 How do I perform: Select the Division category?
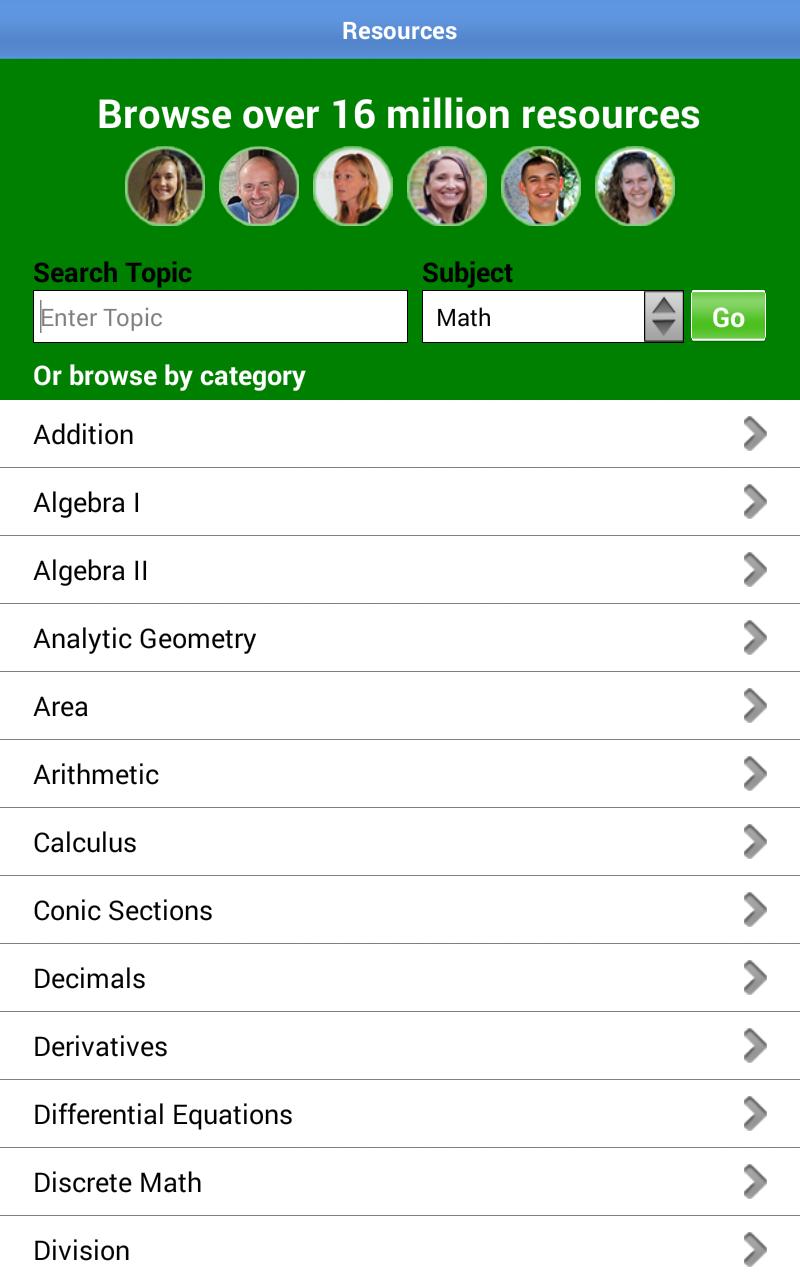(400, 1250)
